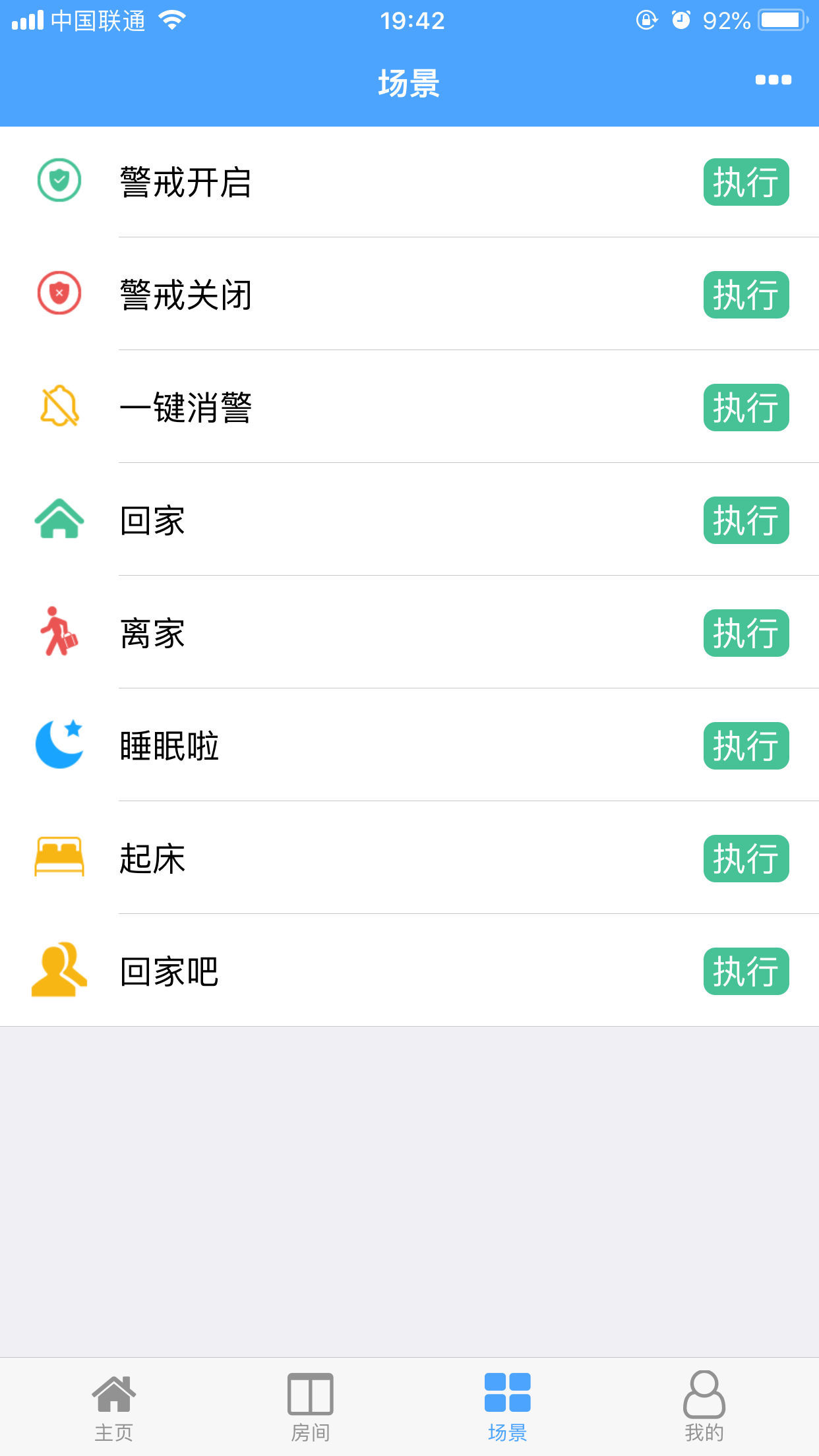
Task: Run the 离家 scene
Action: [746, 633]
